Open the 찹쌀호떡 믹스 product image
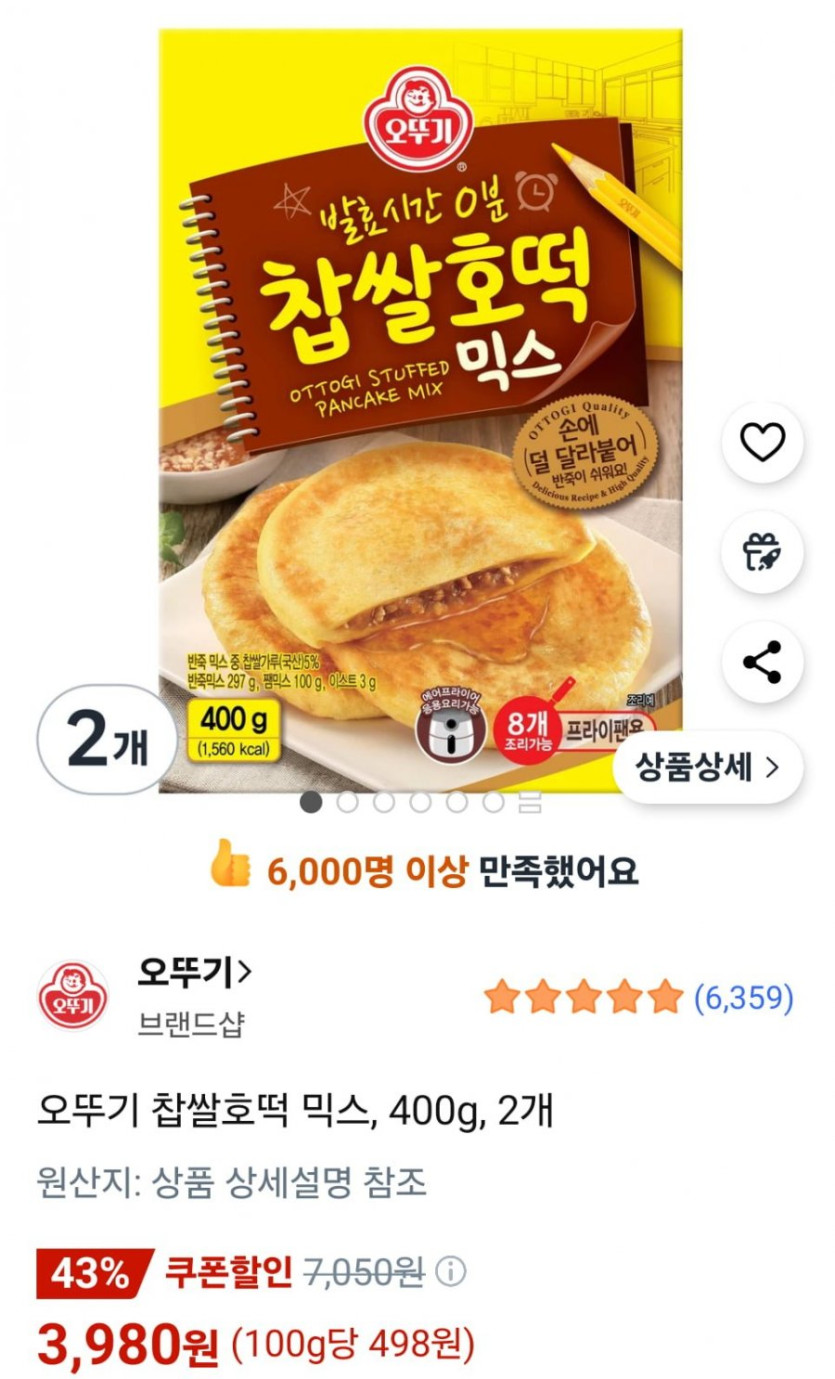Viewport: 835px width, 1379px height. [x=420, y=410]
